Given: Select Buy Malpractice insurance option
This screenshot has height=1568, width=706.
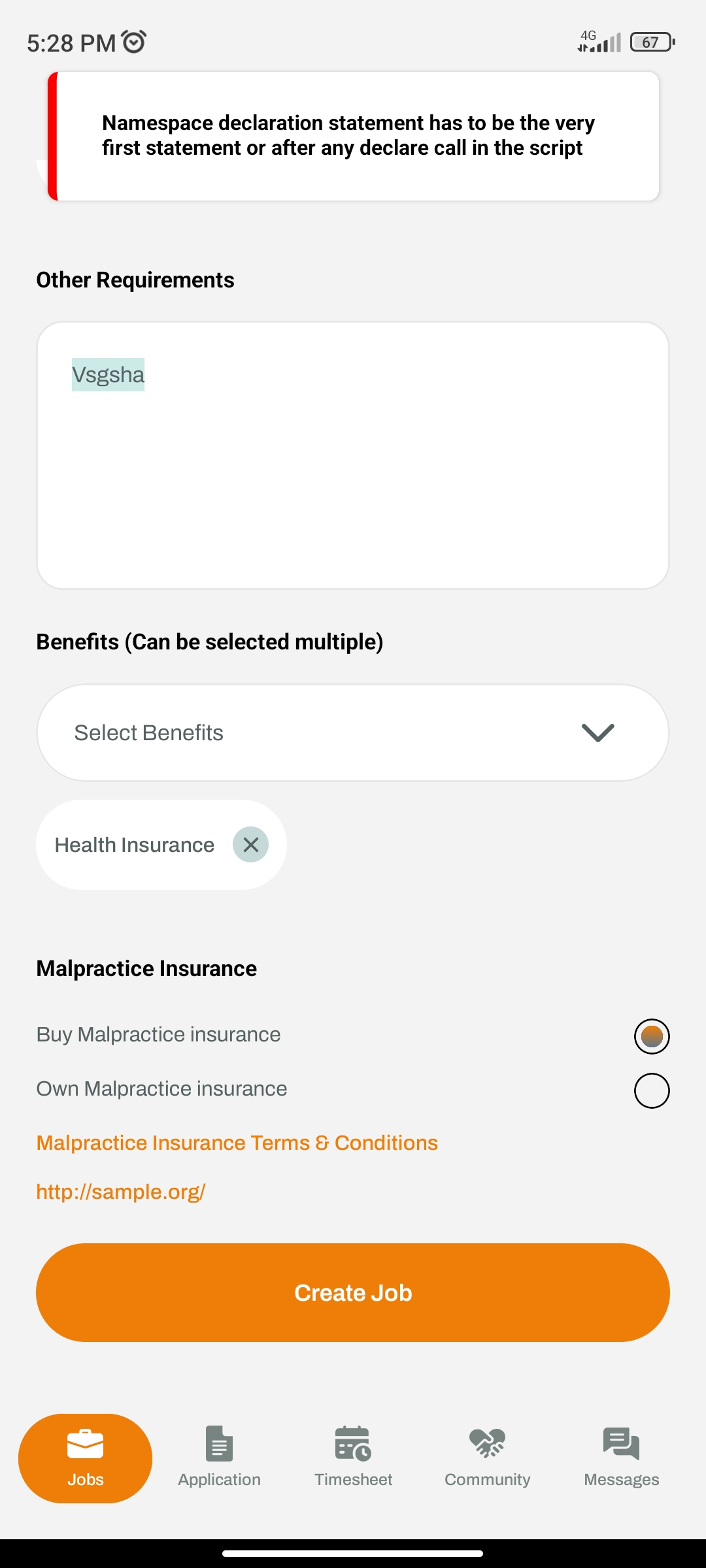Looking at the screenshot, I should pyautogui.click(x=651, y=1036).
